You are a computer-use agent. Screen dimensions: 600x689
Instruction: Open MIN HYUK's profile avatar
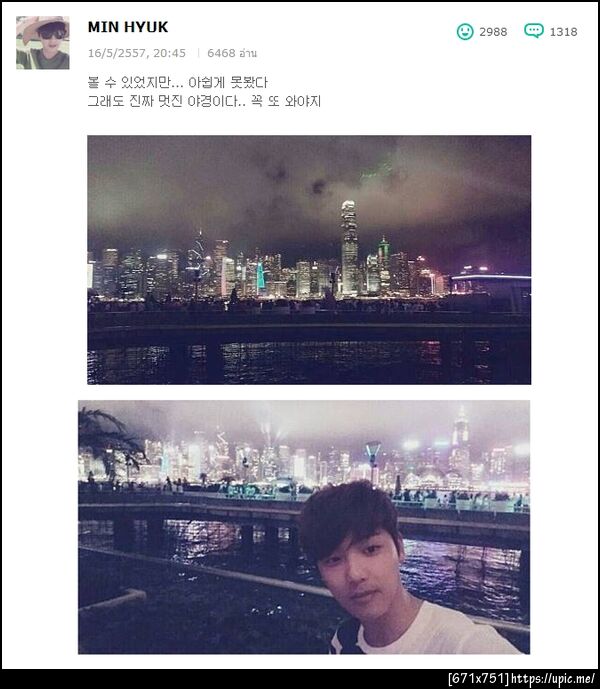[x=42, y=42]
